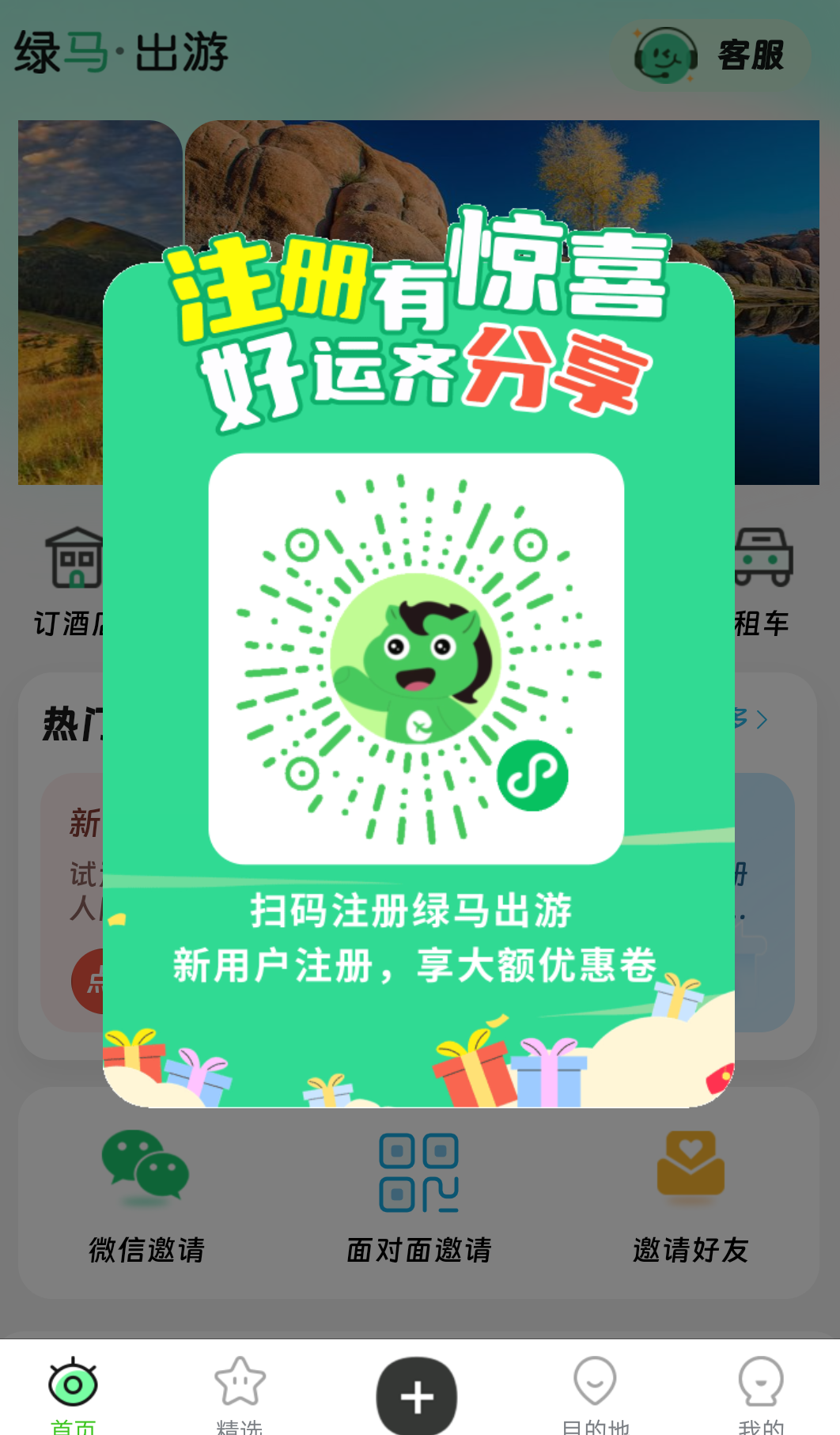Open 订酒店 hotel booking
The height and width of the screenshot is (1435, 840).
(x=71, y=581)
